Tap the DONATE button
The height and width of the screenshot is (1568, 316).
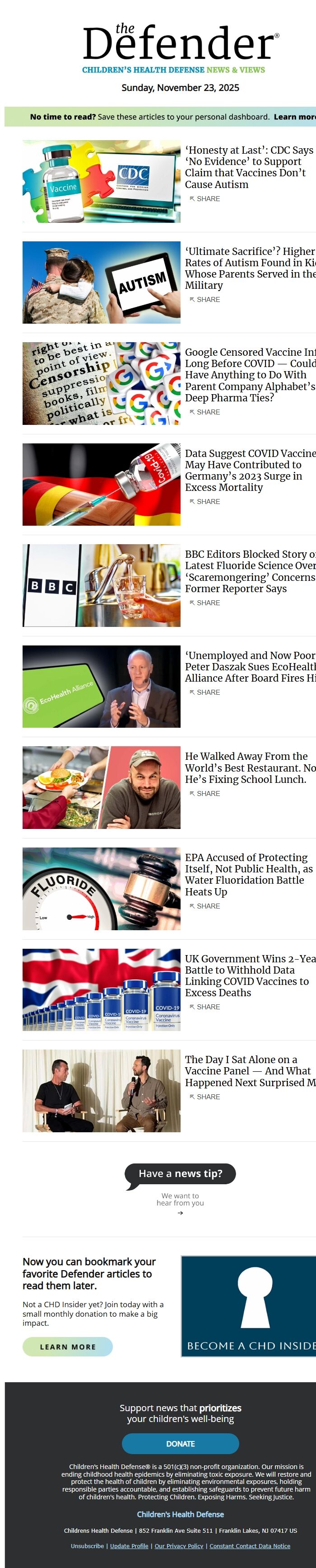coord(181,1444)
